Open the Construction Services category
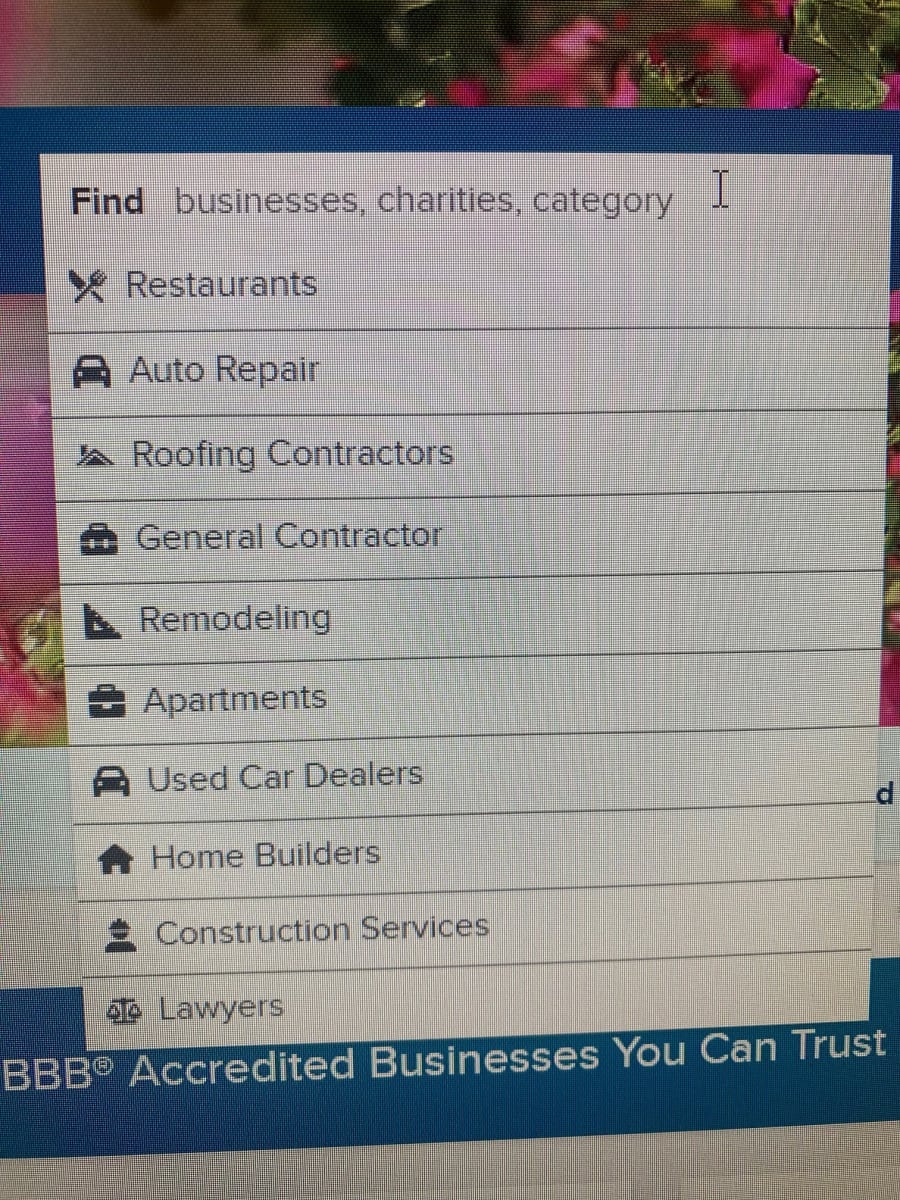Screen dimensions: 900x1200 pos(322,930)
